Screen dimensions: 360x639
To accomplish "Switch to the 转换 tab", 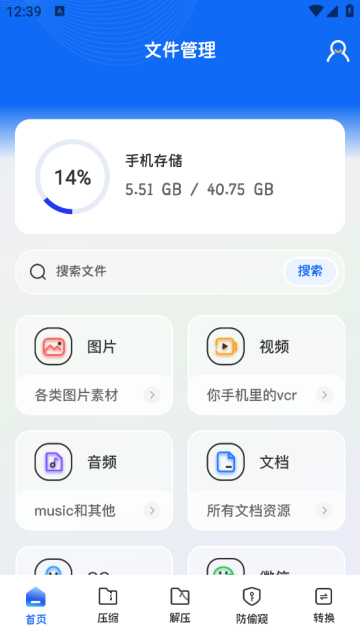I will (324, 606).
